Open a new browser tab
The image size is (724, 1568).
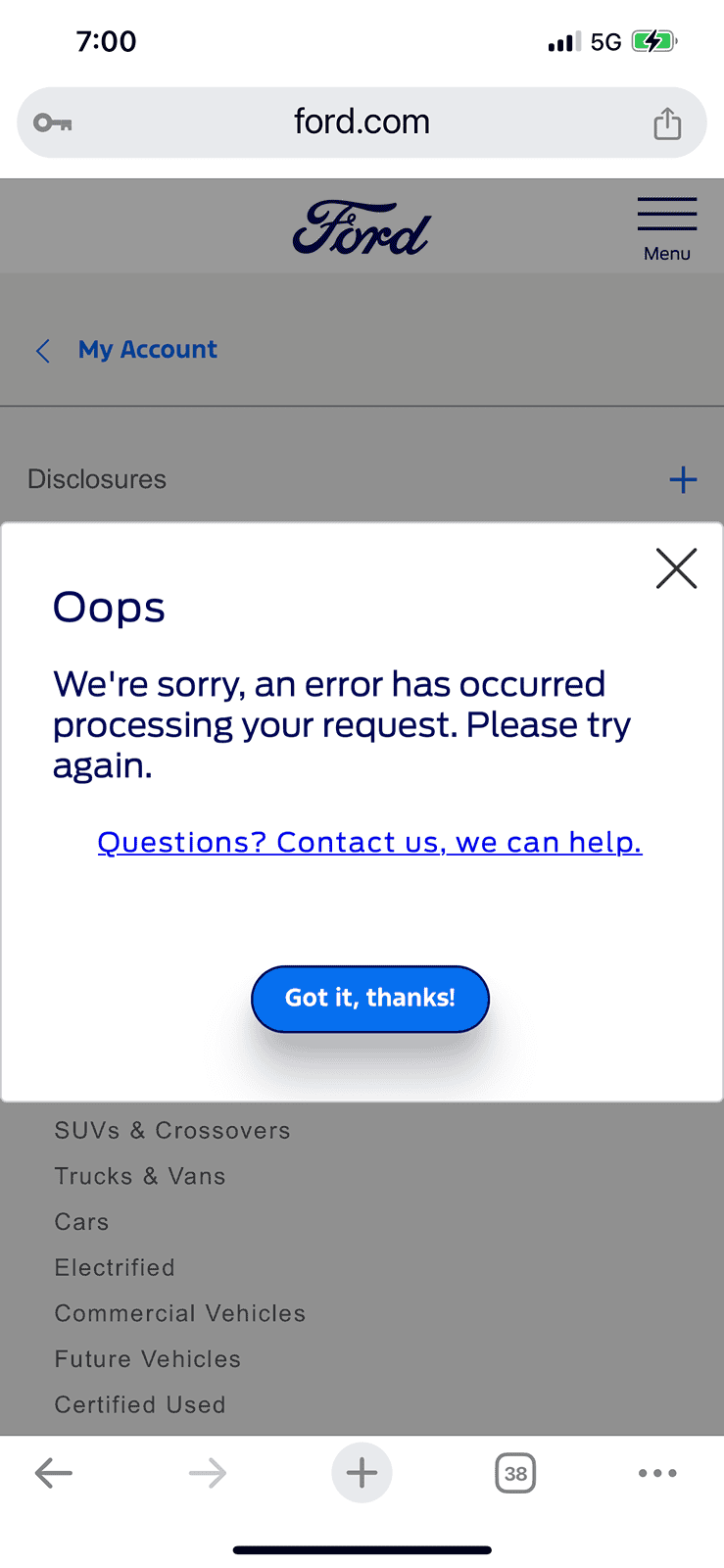362,1473
